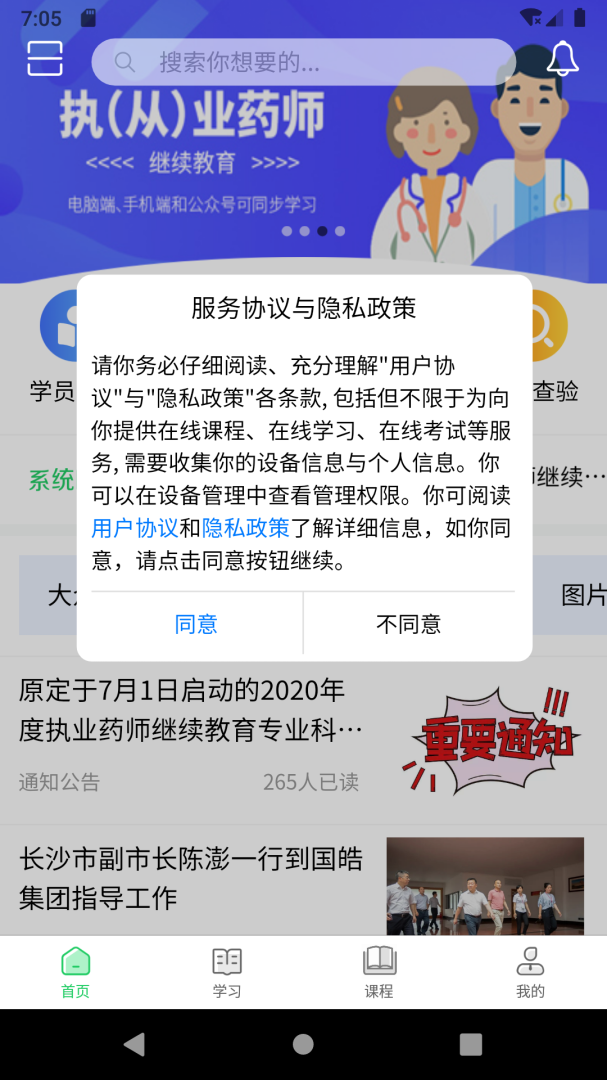
Task: Tap the system back button
Action: coord(134,1044)
